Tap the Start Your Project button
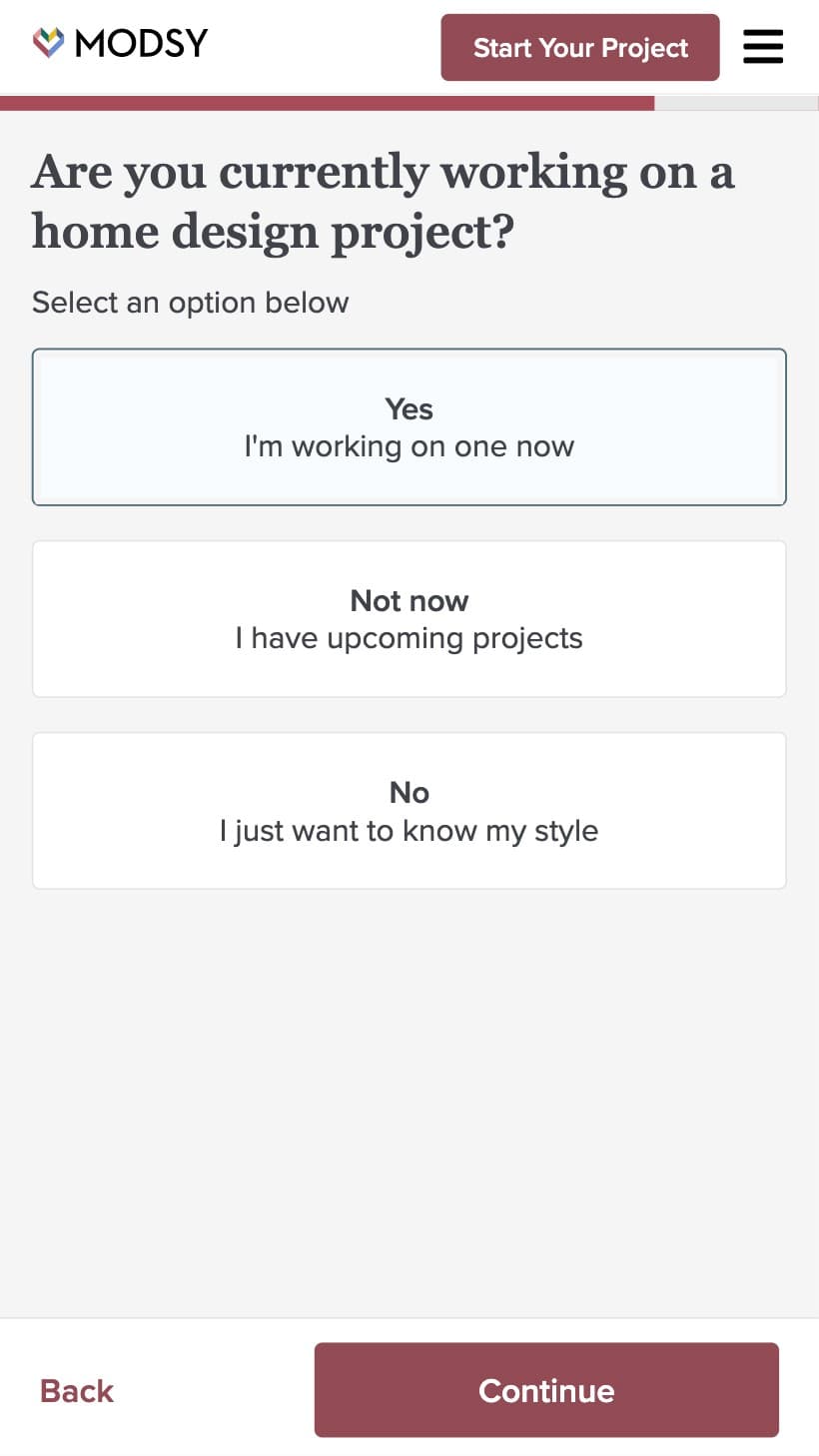 click(580, 47)
